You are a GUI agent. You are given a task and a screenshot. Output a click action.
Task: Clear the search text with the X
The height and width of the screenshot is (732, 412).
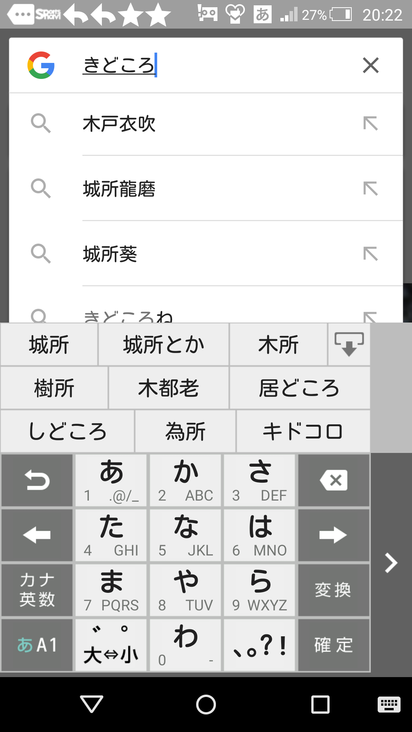[x=370, y=66]
